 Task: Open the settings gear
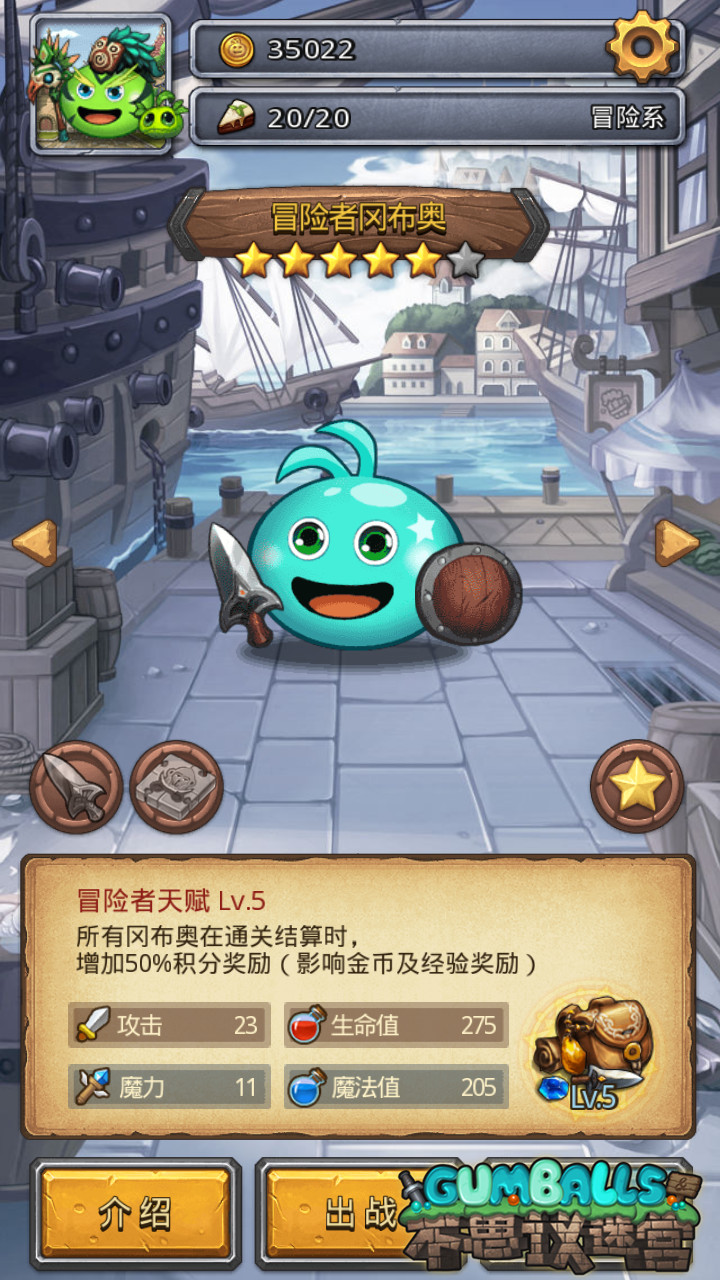tap(642, 46)
